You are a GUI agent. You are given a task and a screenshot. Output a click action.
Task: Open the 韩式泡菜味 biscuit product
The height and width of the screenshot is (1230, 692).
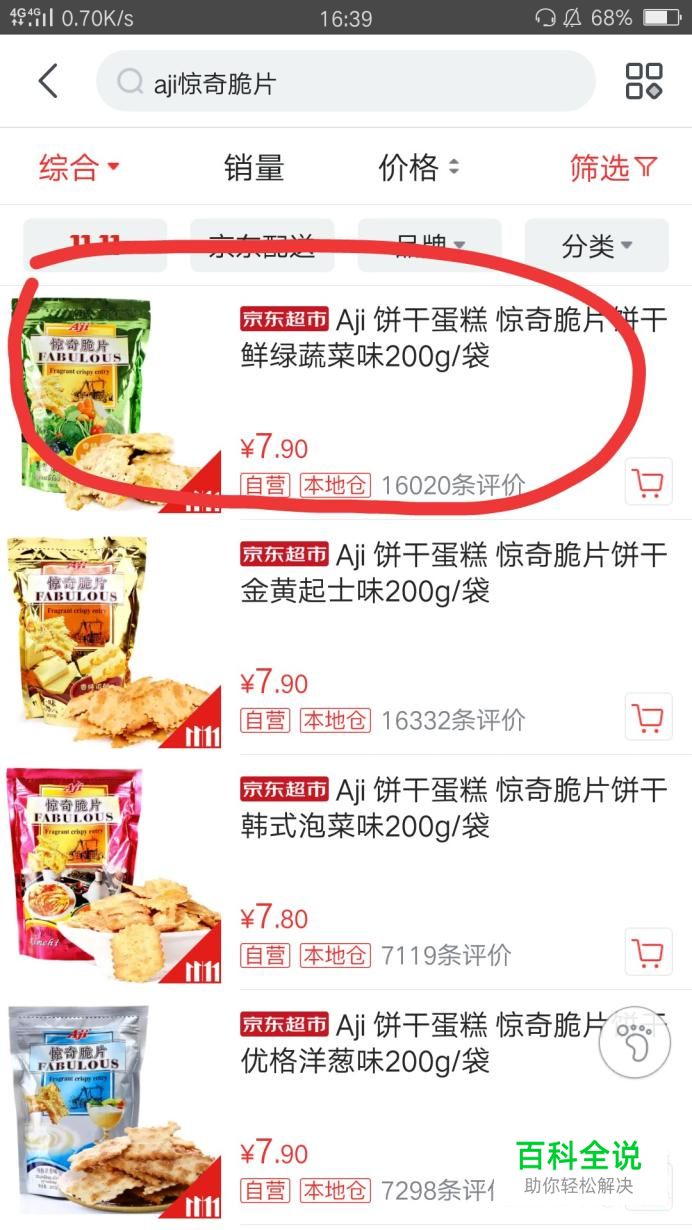[346, 872]
